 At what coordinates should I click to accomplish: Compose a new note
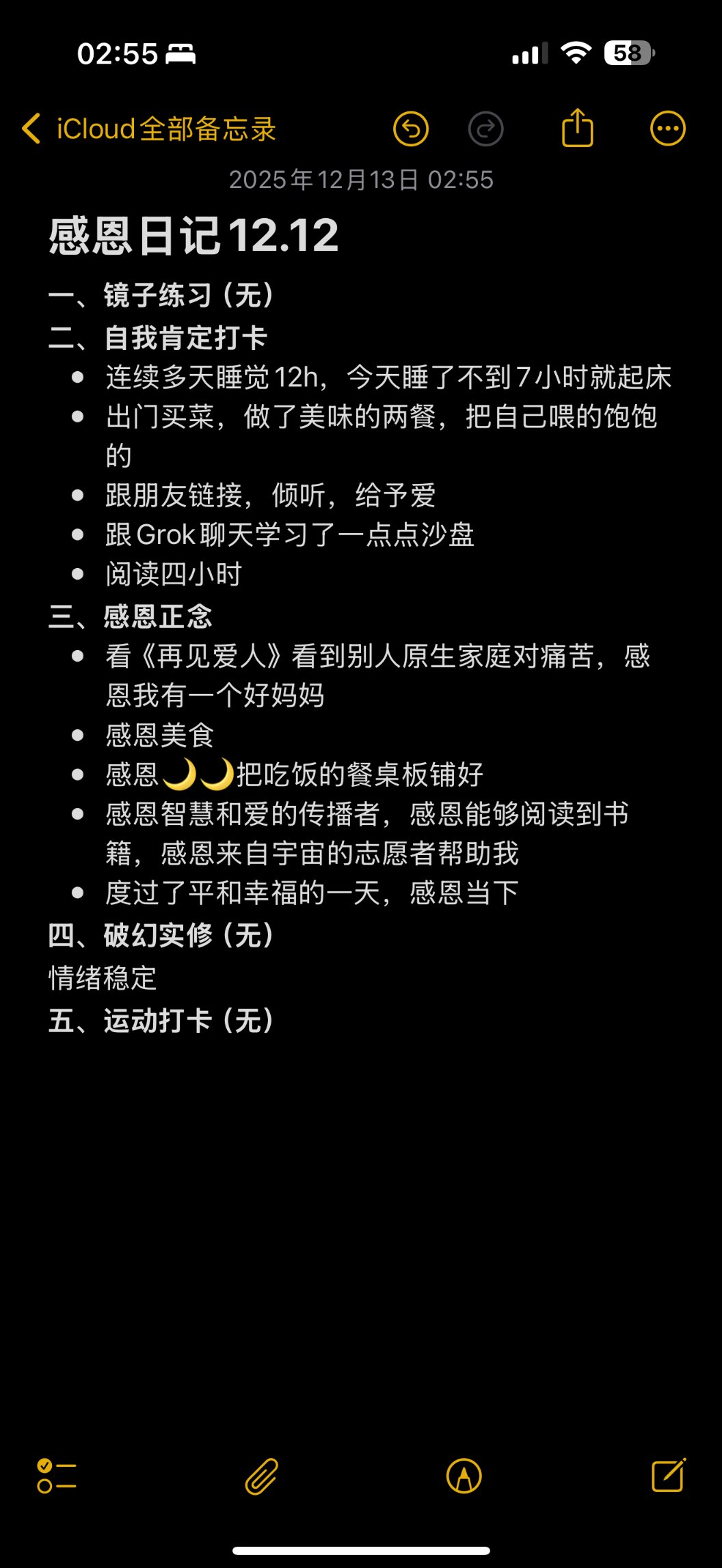[668, 1476]
